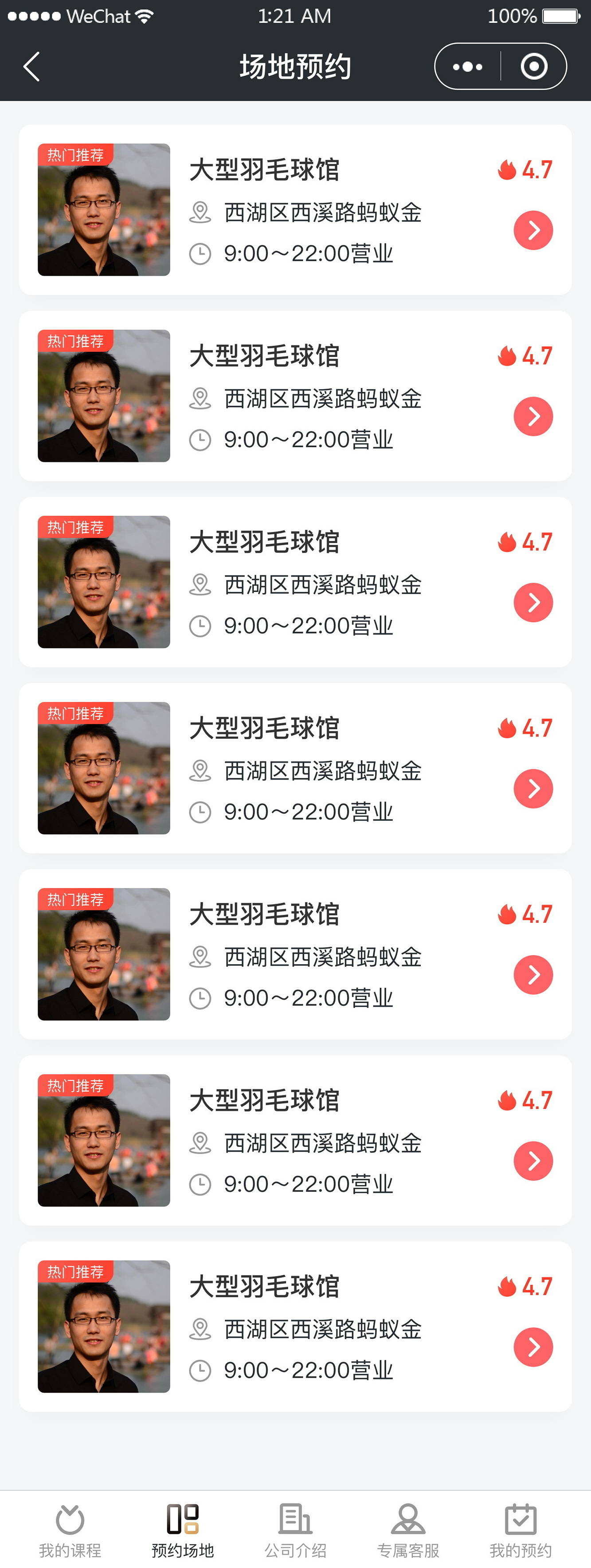Close the mini program with the circle button
591x1568 pixels.
point(534,67)
